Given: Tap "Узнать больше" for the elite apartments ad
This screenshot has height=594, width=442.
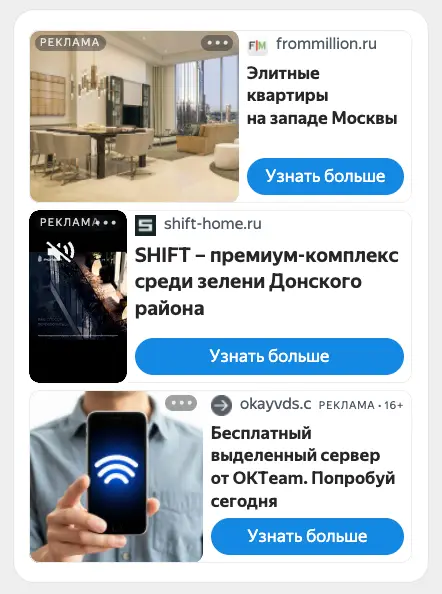Looking at the screenshot, I should point(325,176).
